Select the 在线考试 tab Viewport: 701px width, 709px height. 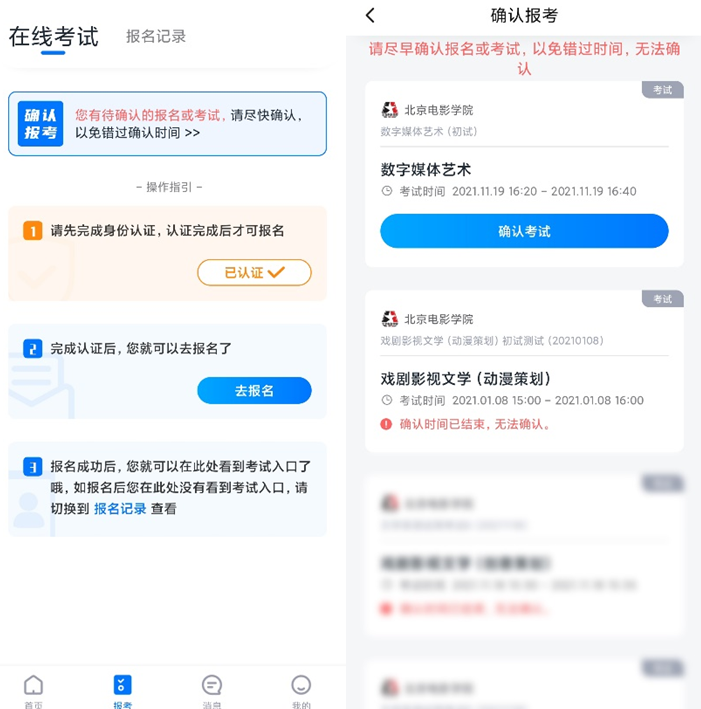53,37
